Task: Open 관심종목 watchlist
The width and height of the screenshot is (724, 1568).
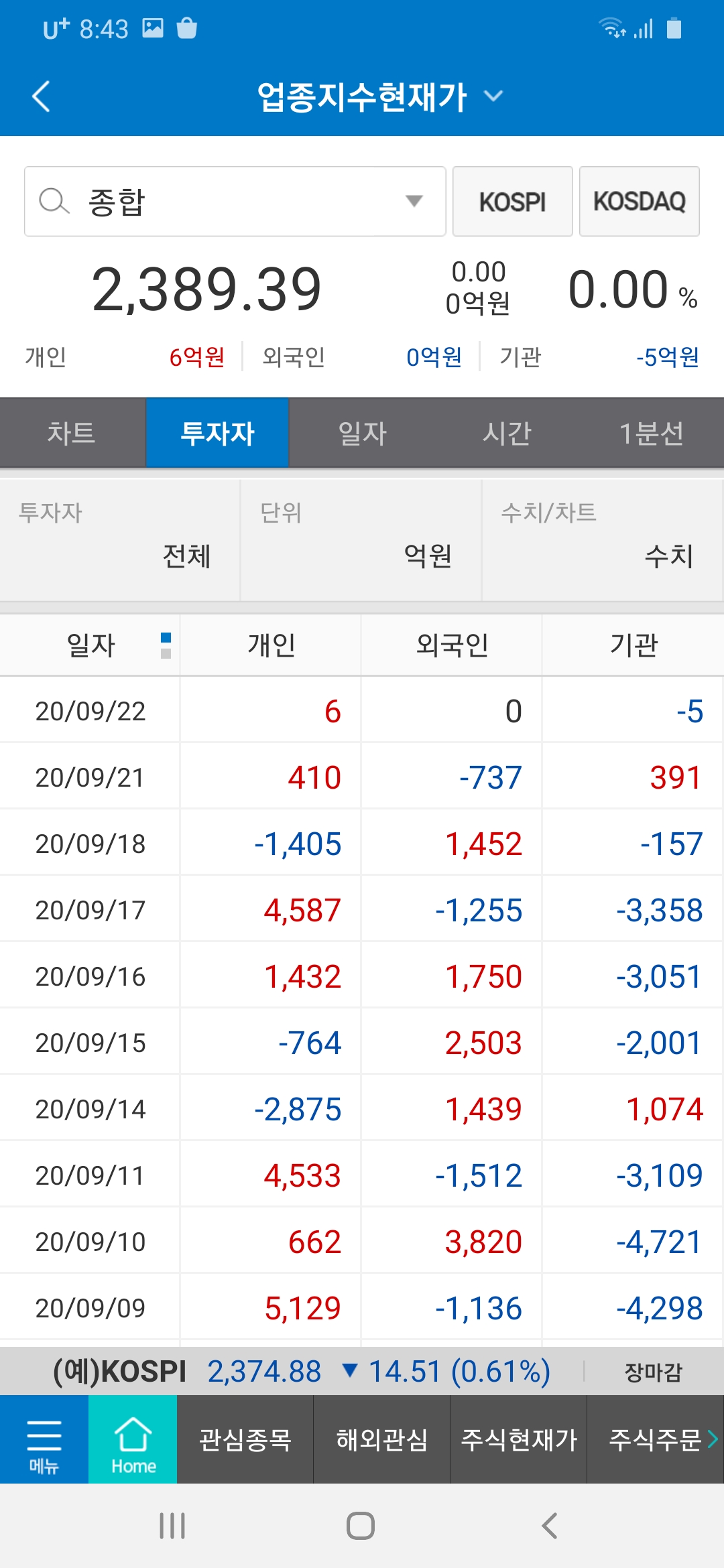Action: [x=245, y=1439]
